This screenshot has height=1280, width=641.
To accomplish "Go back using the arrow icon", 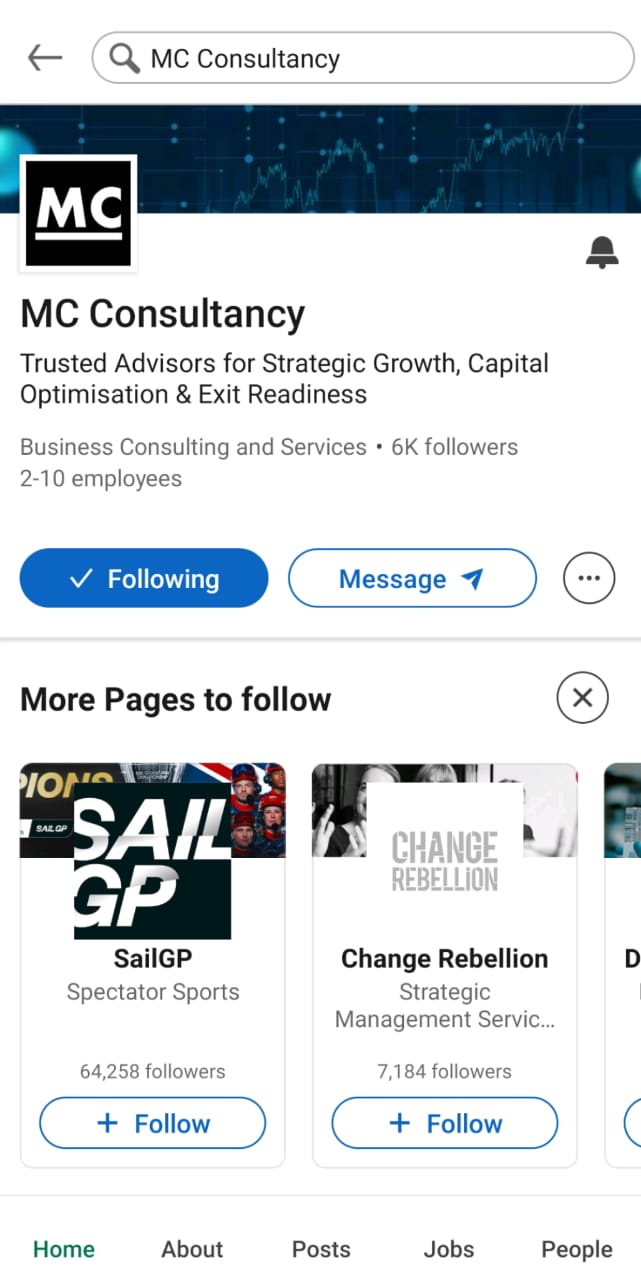I will pos(45,58).
